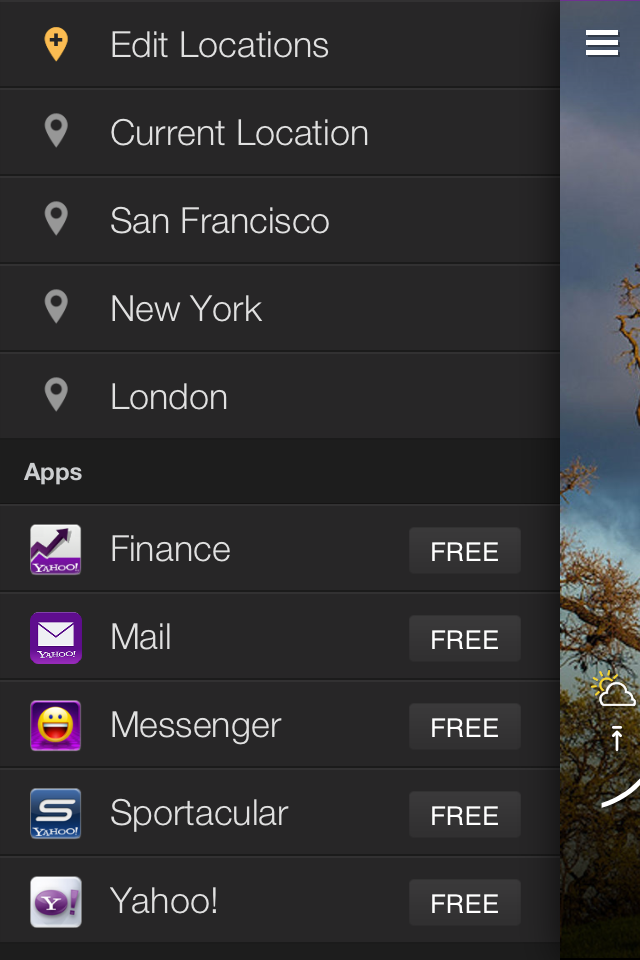Viewport: 640px width, 960px height.
Task: Choose London from locations list
Action: click(169, 397)
